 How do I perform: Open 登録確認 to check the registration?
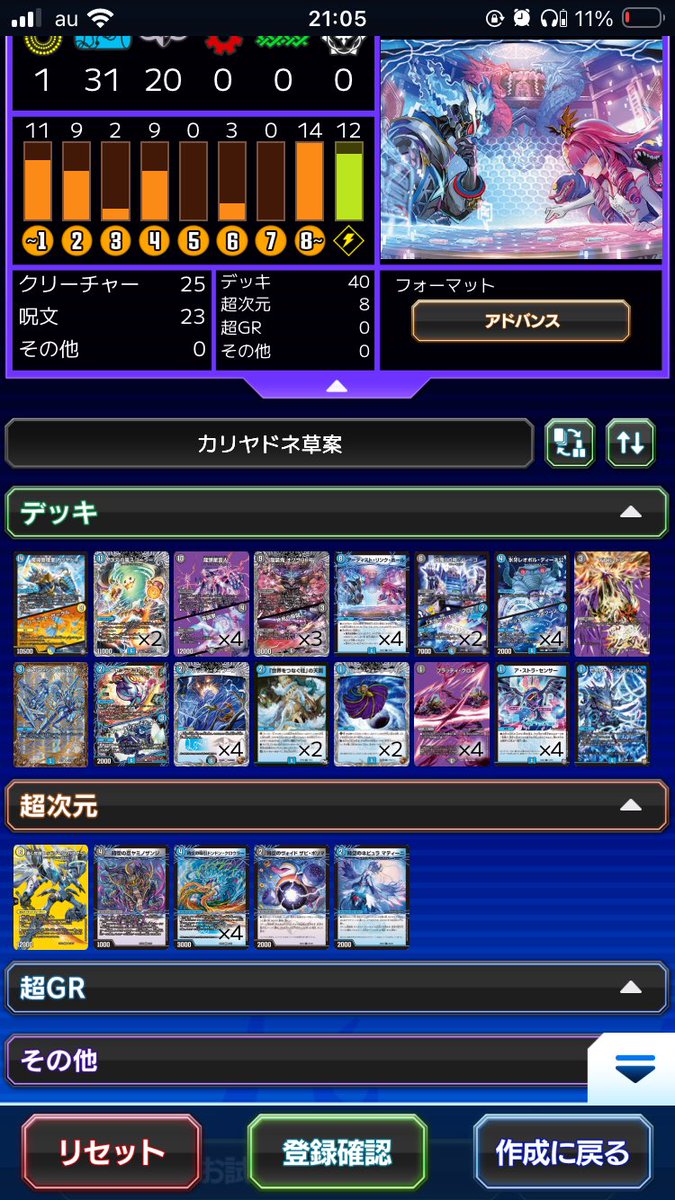(337, 1151)
